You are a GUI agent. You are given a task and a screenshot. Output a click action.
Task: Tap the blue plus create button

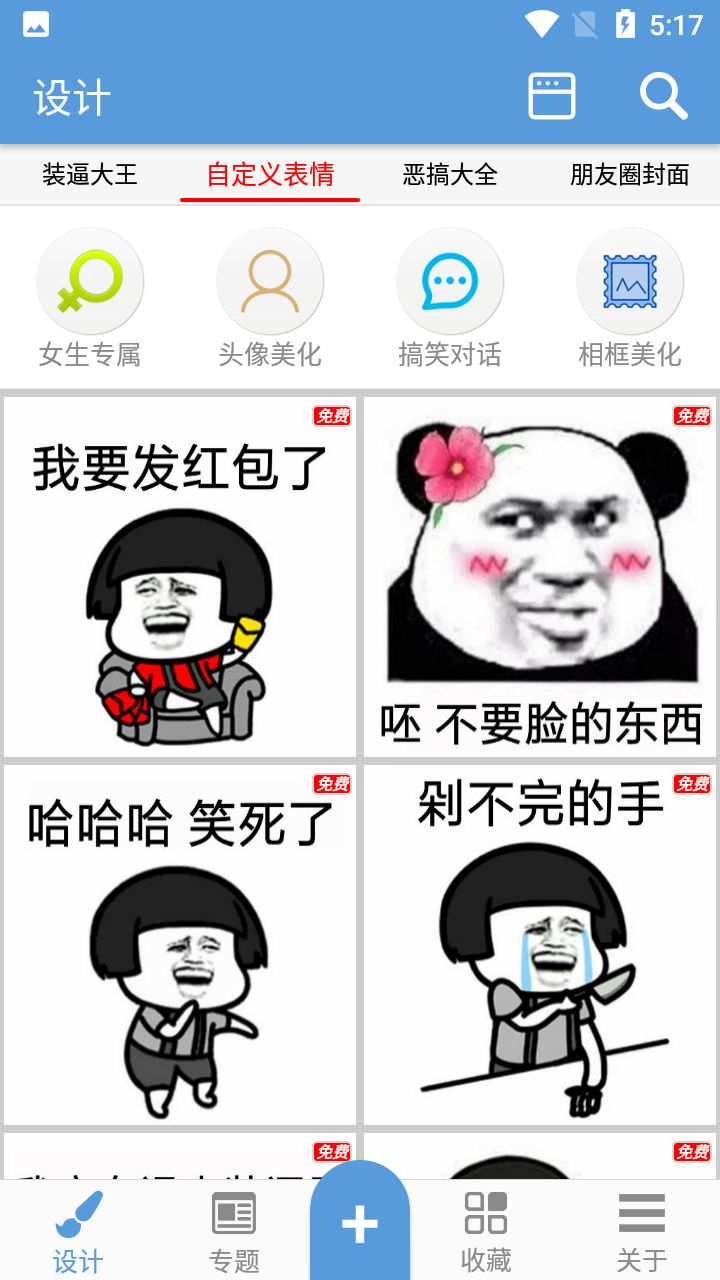click(x=360, y=1224)
